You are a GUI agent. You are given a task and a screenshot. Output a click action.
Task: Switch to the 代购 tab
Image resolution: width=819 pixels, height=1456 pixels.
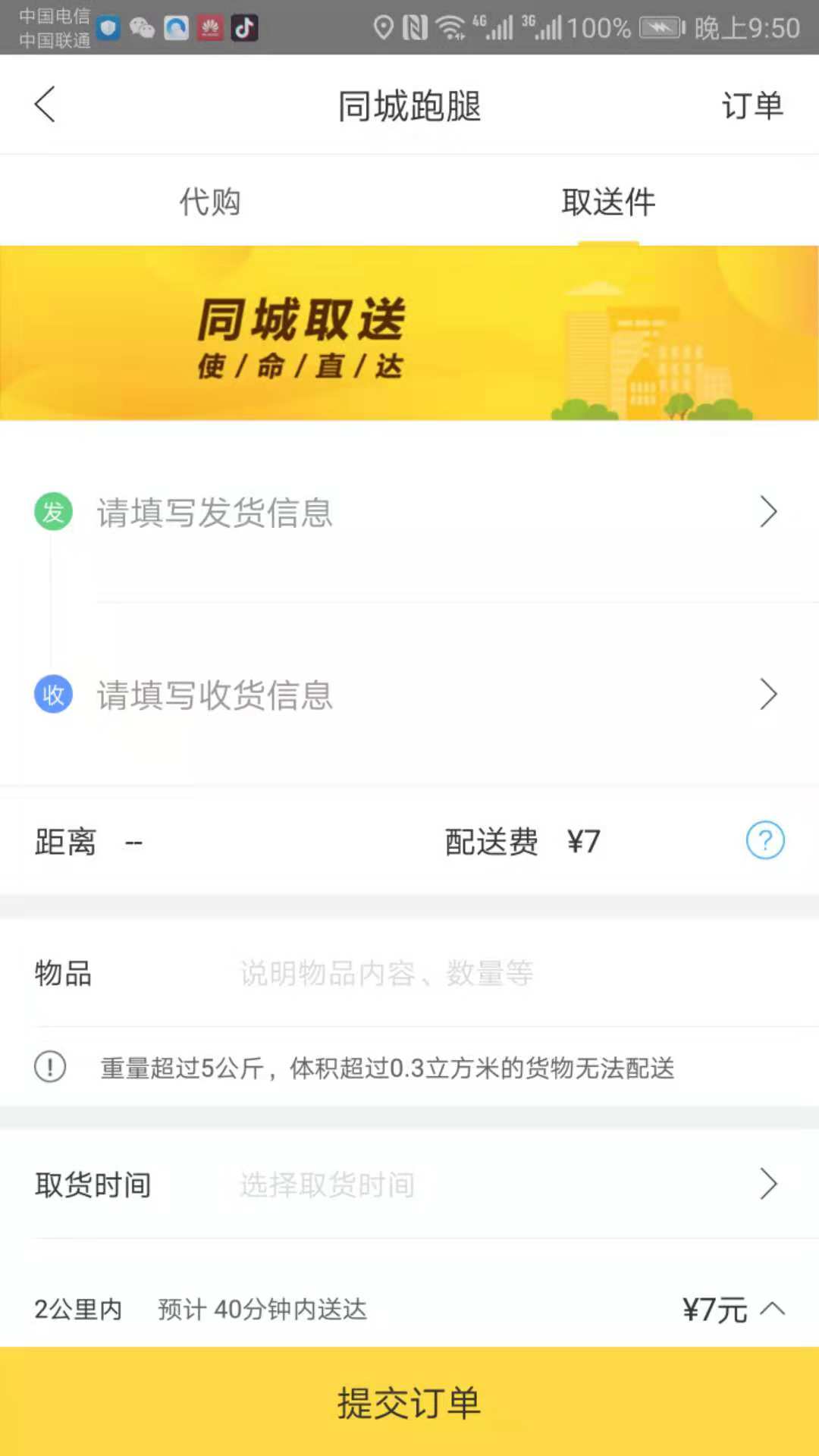(209, 202)
